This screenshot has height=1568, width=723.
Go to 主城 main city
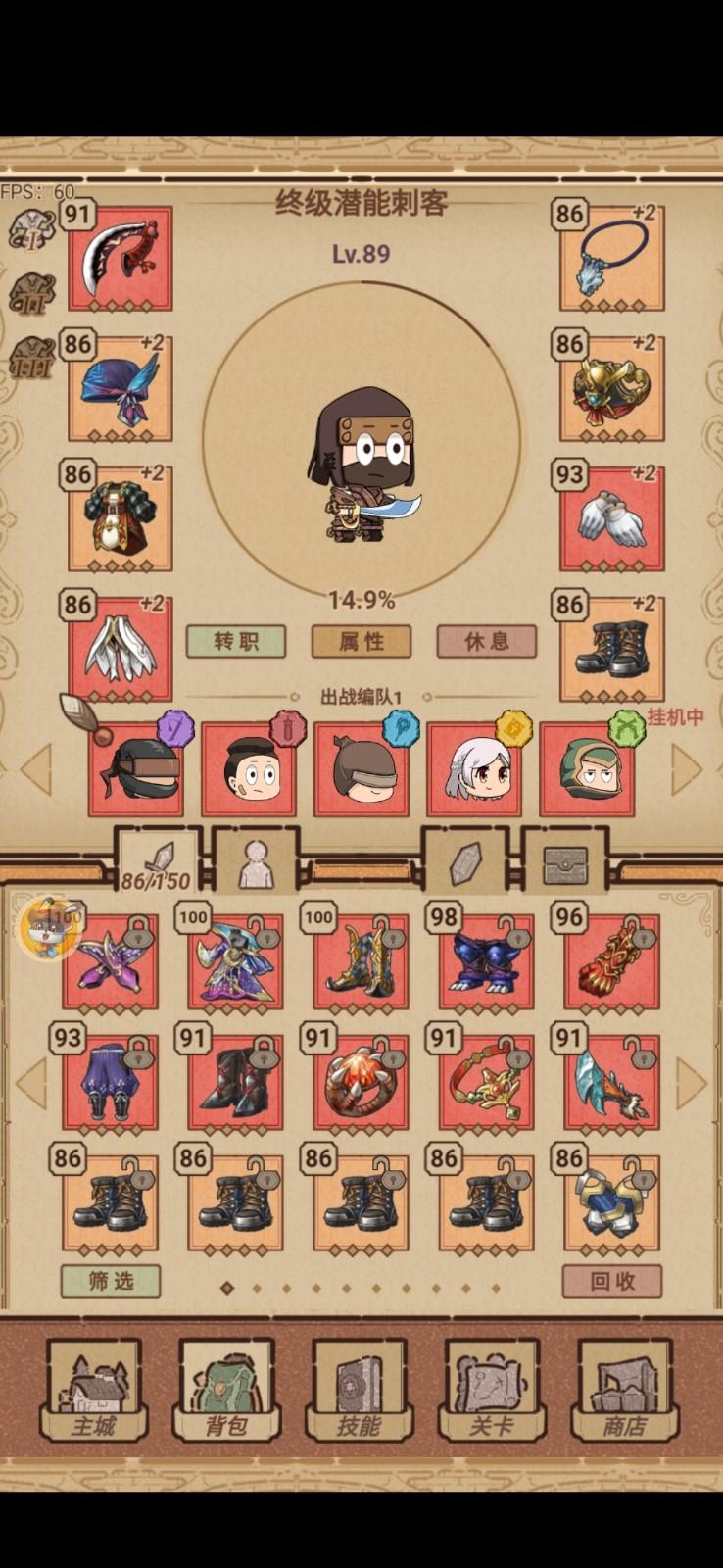point(94,1392)
